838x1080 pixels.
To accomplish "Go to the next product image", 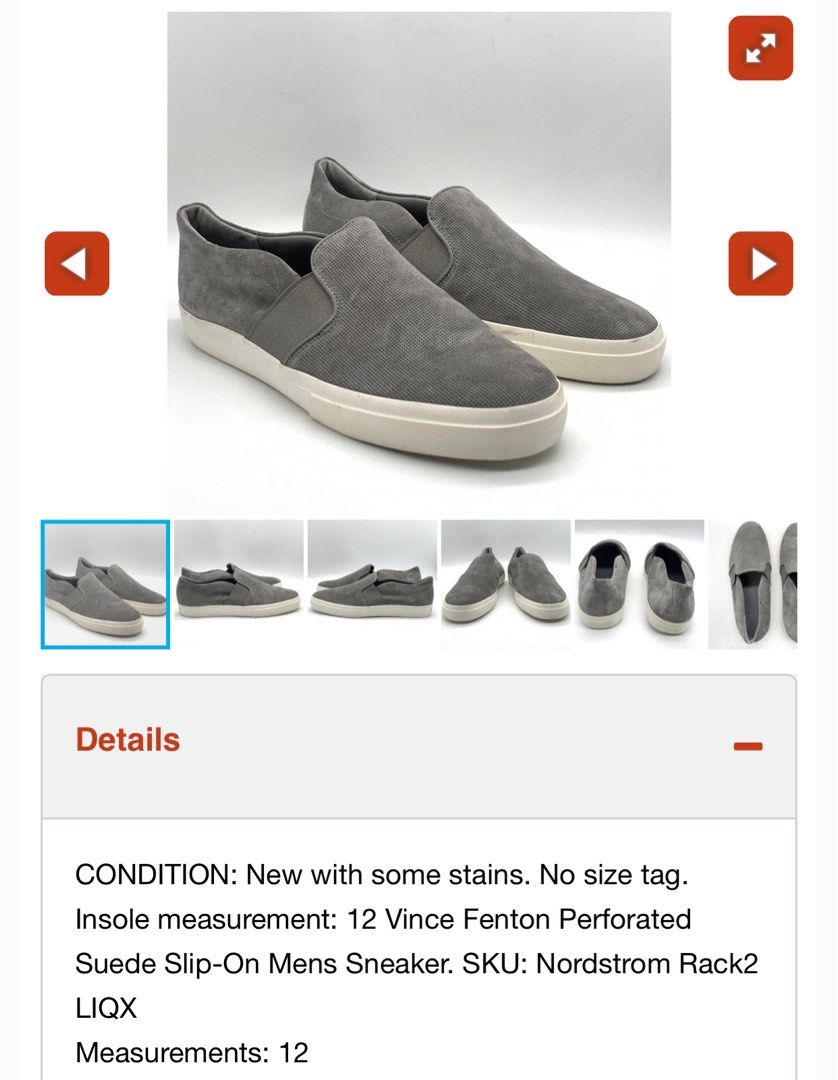I will pos(760,264).
